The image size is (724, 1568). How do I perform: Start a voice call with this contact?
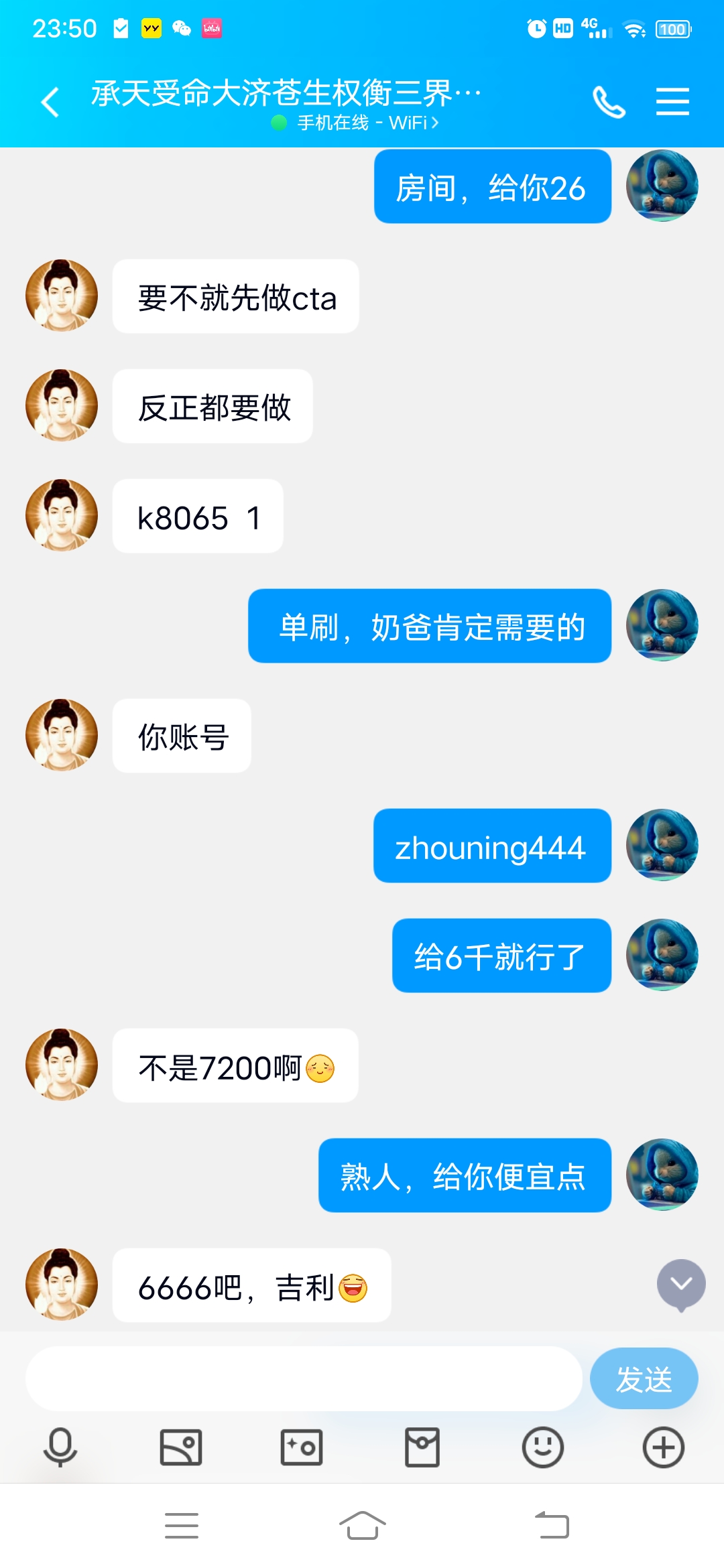click(x=609, y=103)
